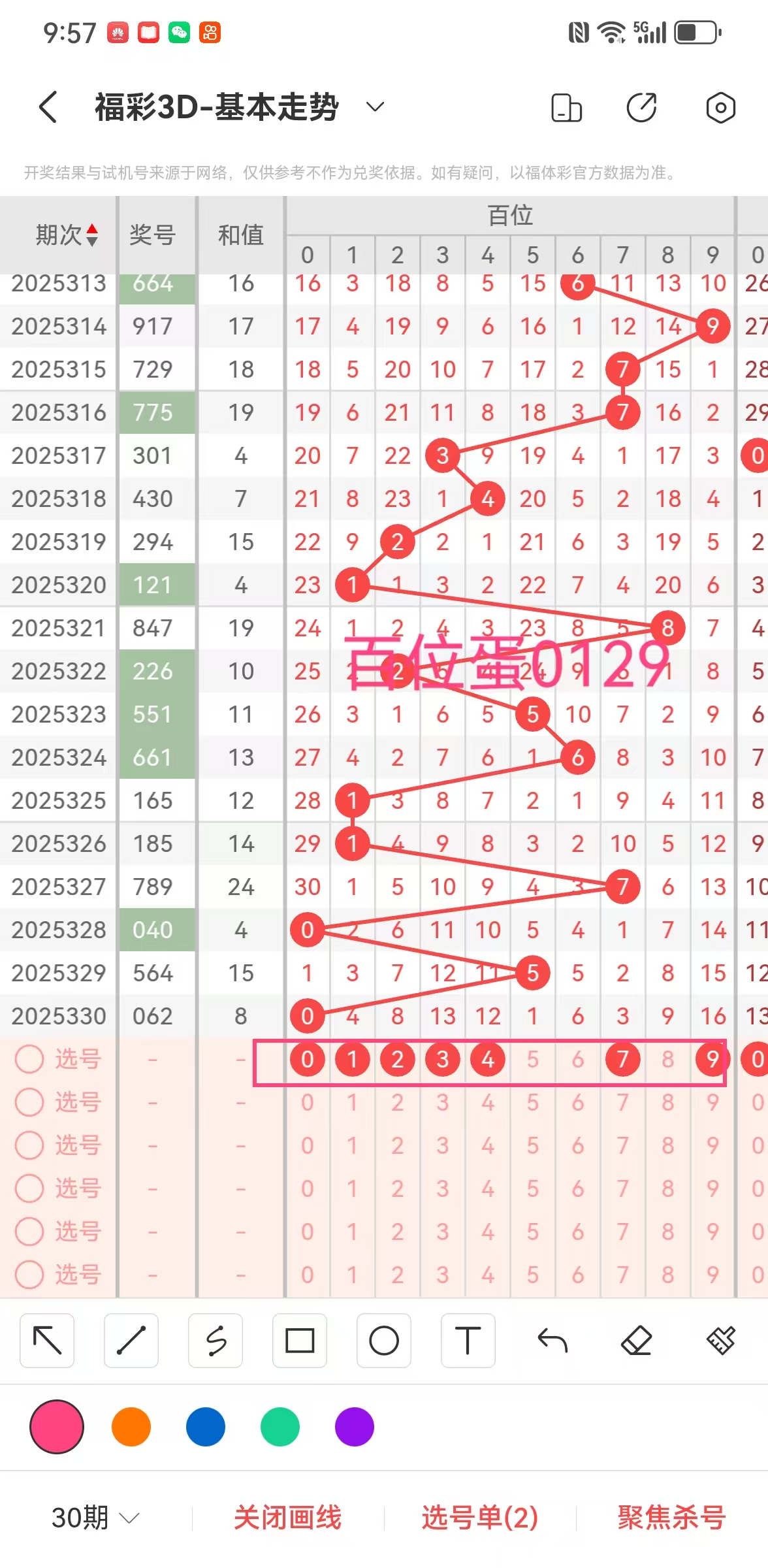Go back from the 福彩3D trend page

point(48,107)
